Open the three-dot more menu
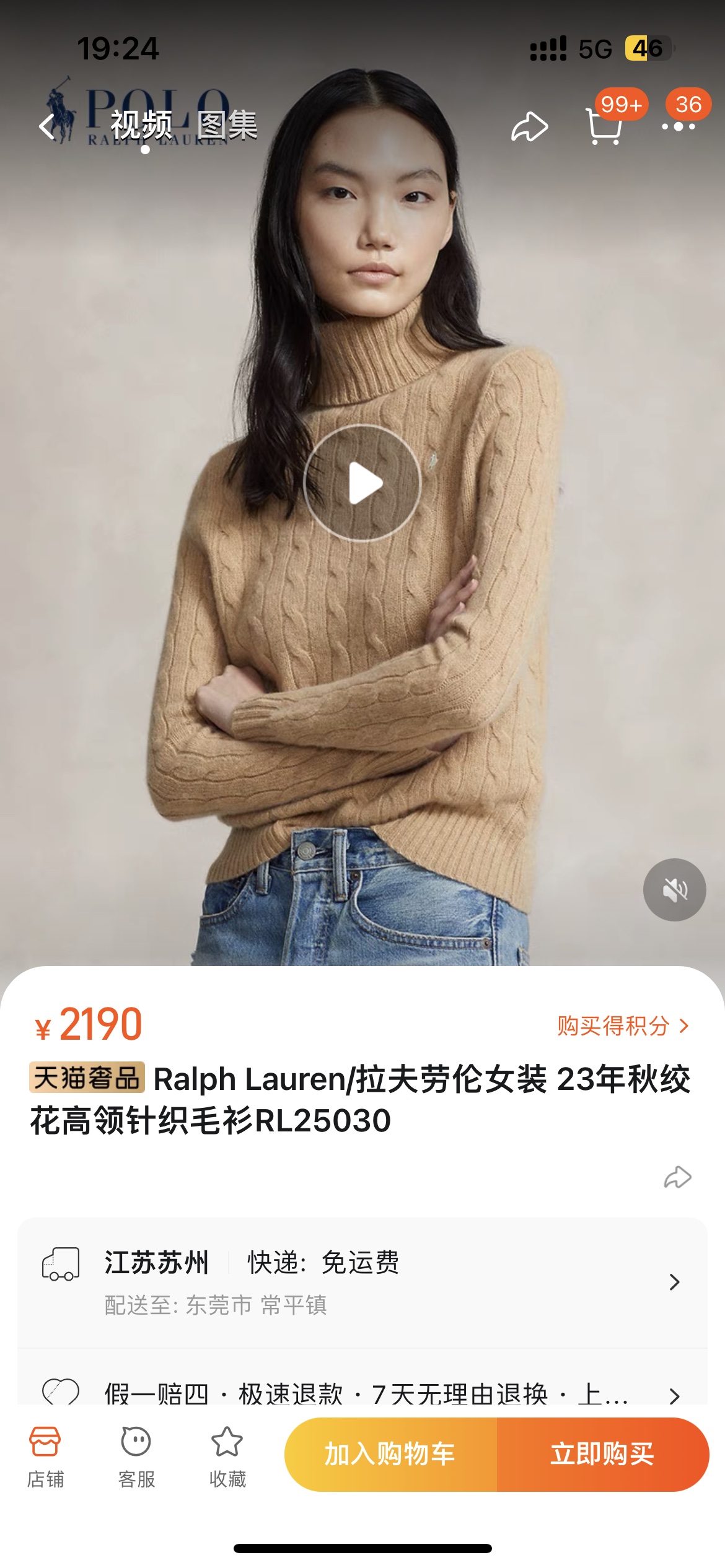725x1568 pixels. pos(678,126)
